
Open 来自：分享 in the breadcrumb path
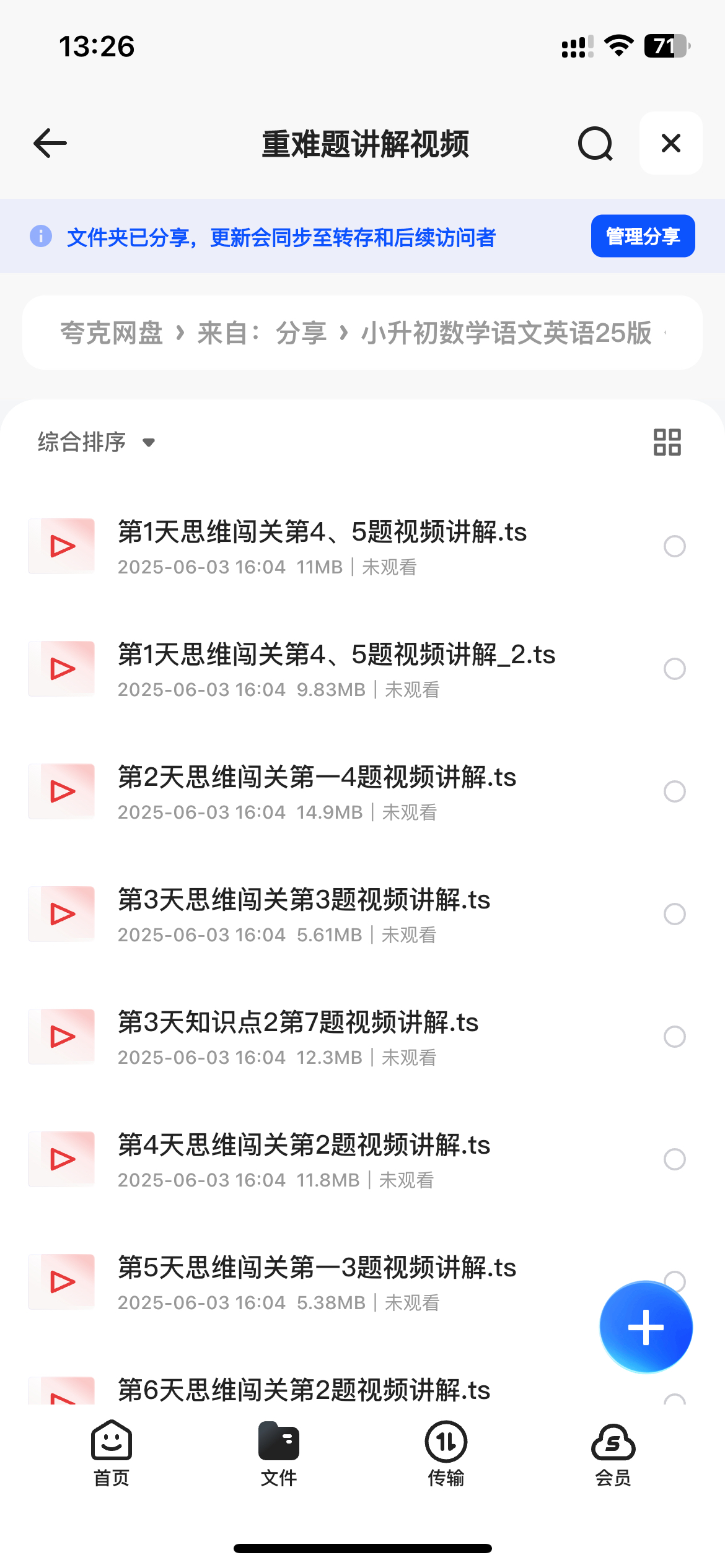click(261, 333)
